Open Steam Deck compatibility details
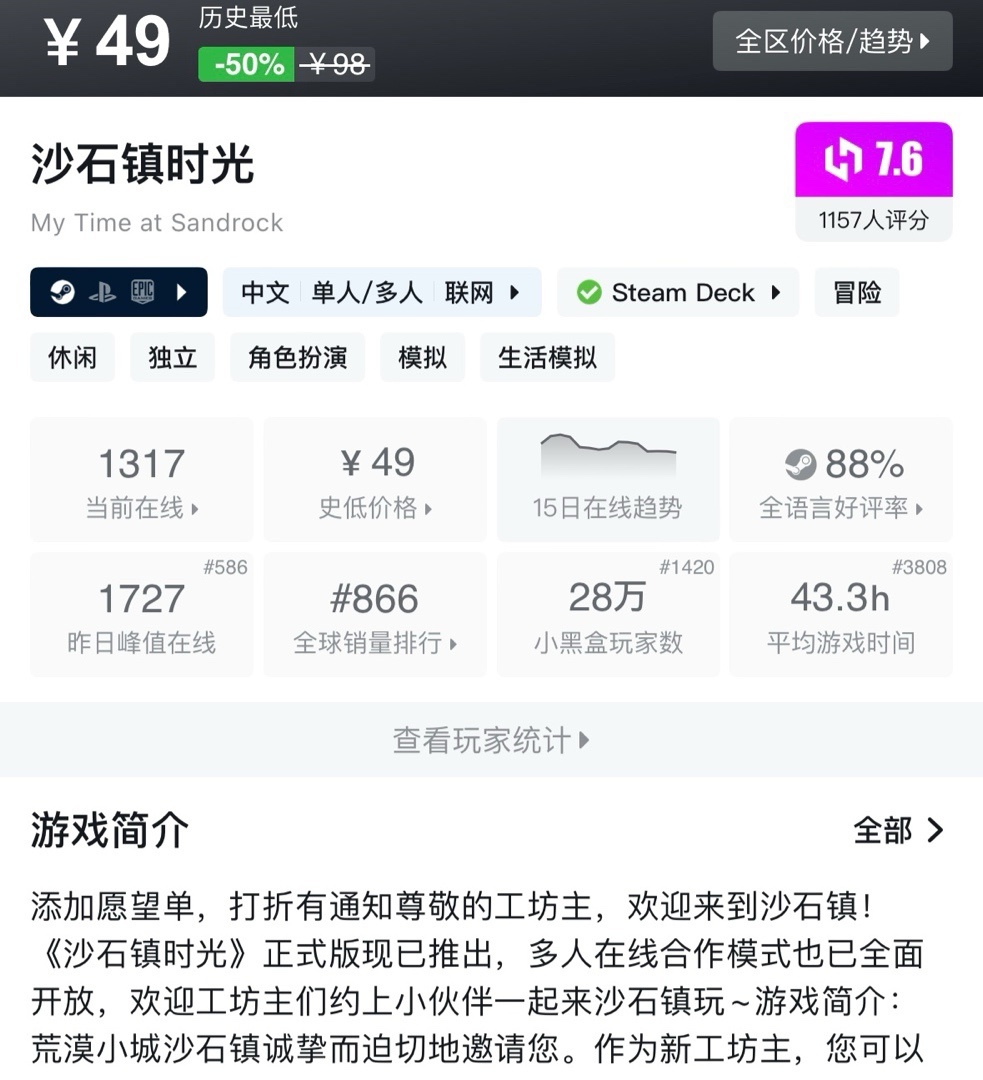This screenshot has height=1080, width=983. 678,292
